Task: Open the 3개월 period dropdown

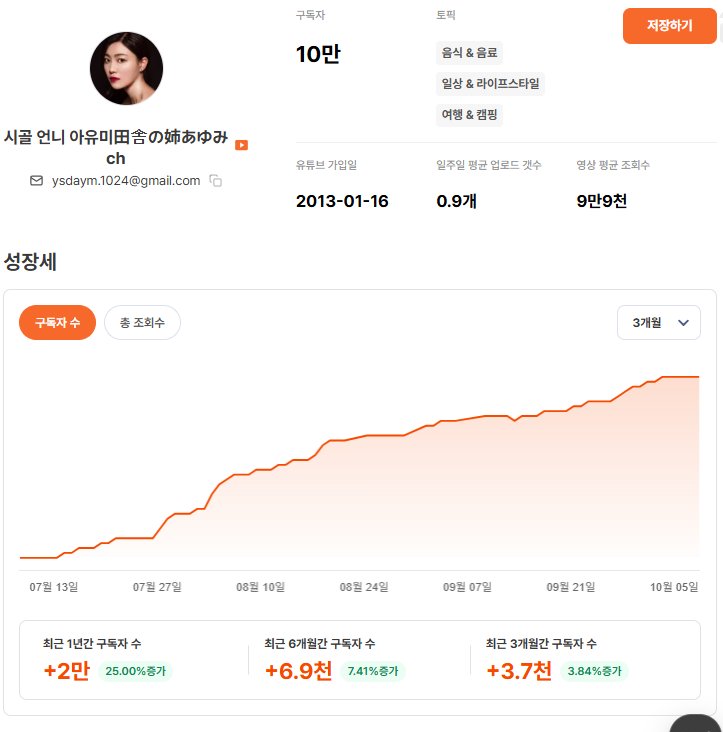Action: tap(659, 322)
